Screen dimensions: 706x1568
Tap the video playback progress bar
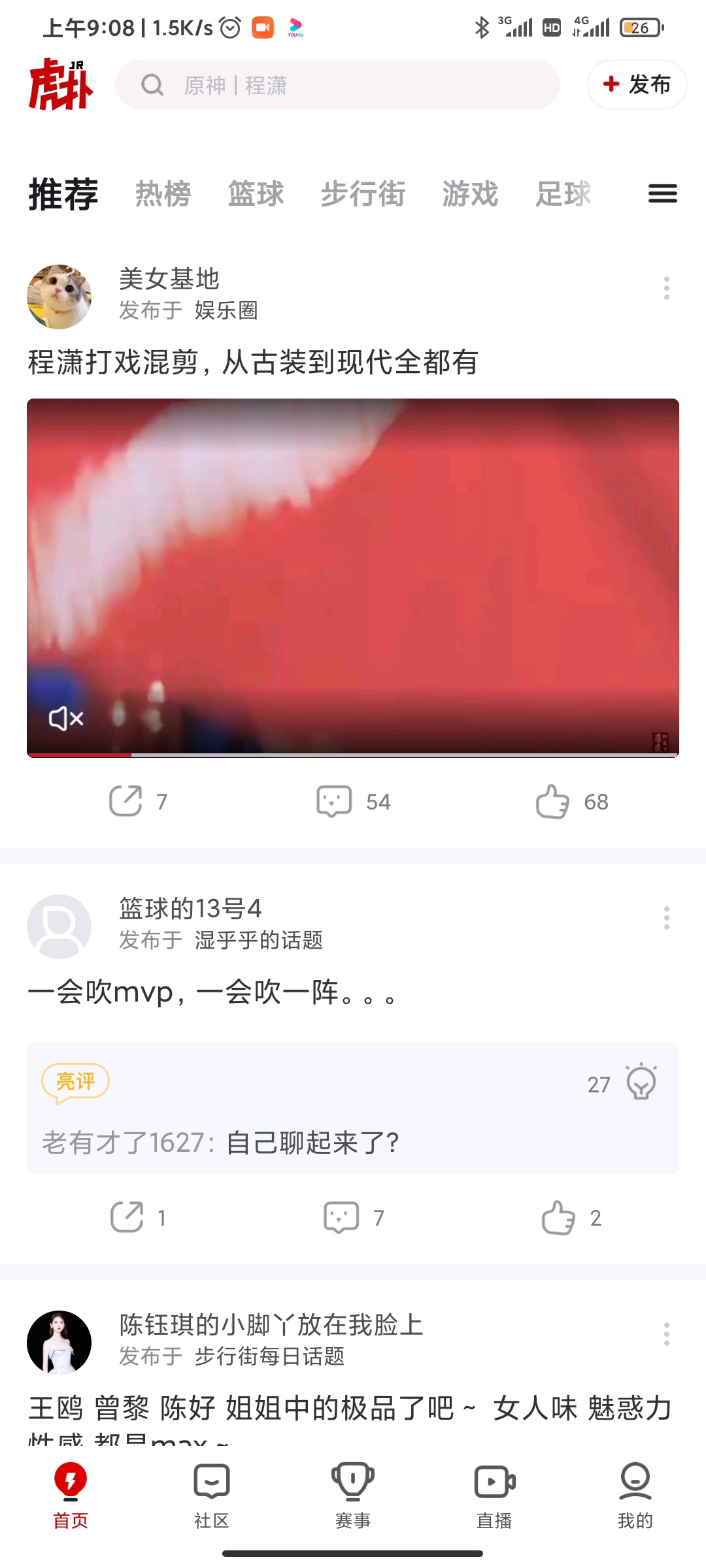[x=353, y=755]
